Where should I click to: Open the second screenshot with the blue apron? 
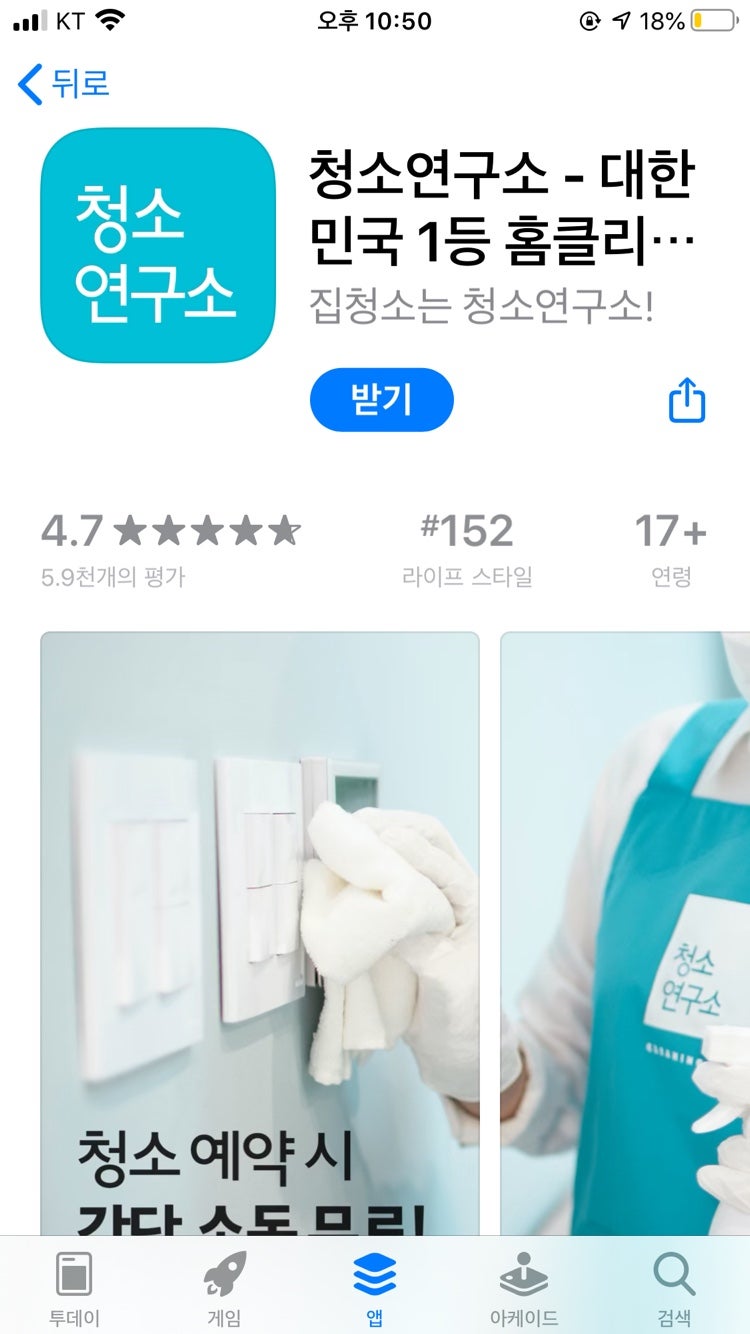(625, 930)
